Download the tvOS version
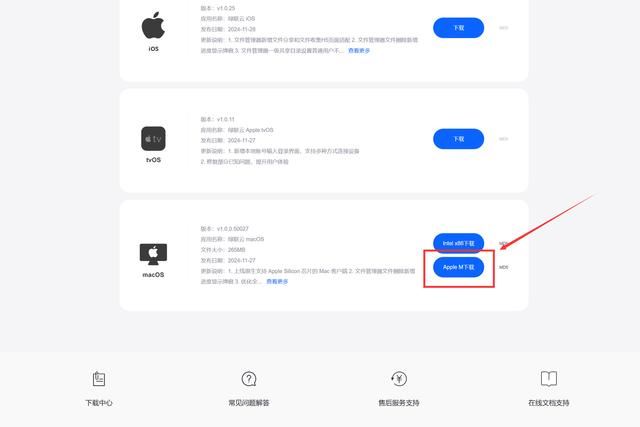The width and height of the screenshot is (640, 427). pos(458,139)
